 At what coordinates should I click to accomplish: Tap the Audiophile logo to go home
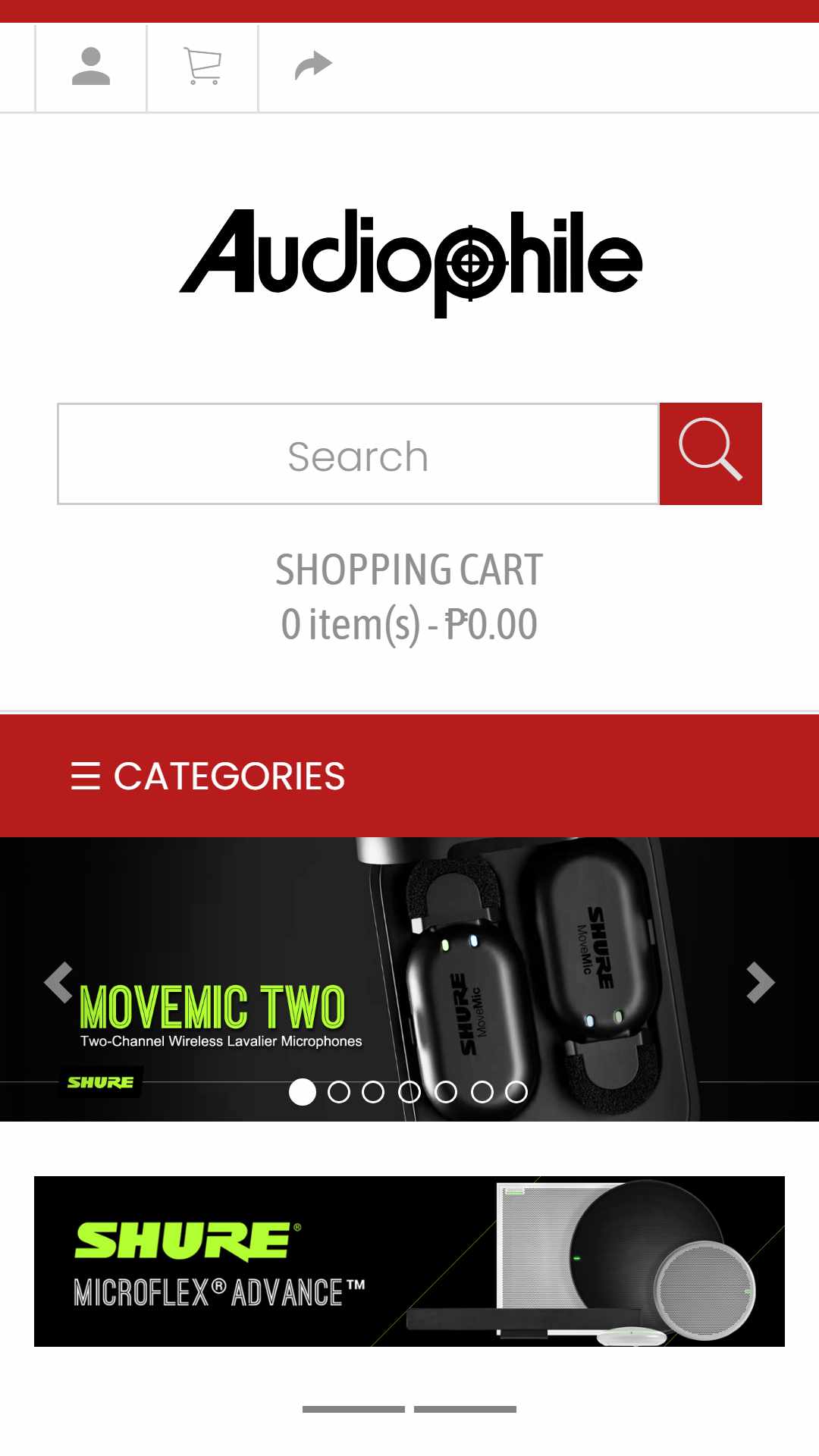pos(410,262)
